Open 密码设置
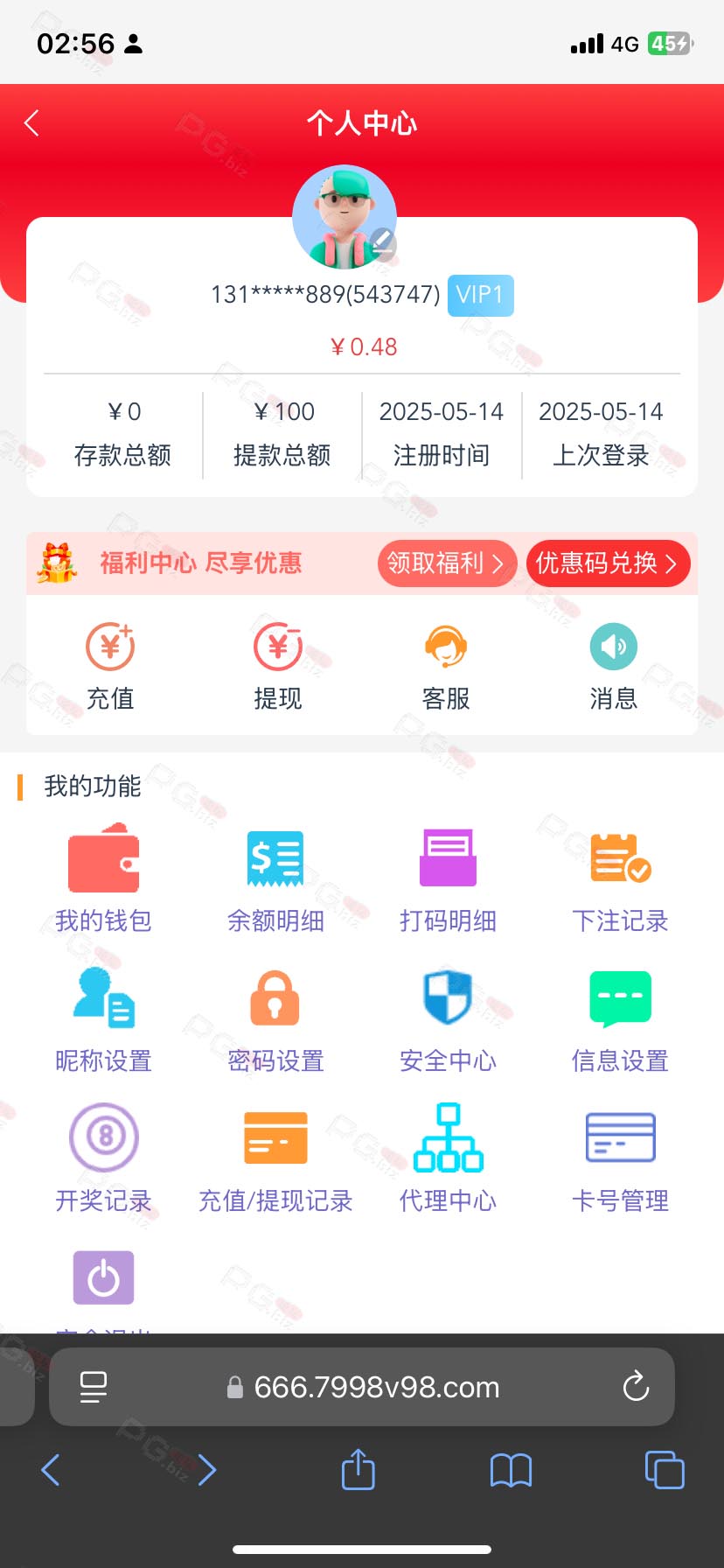 275,1019
